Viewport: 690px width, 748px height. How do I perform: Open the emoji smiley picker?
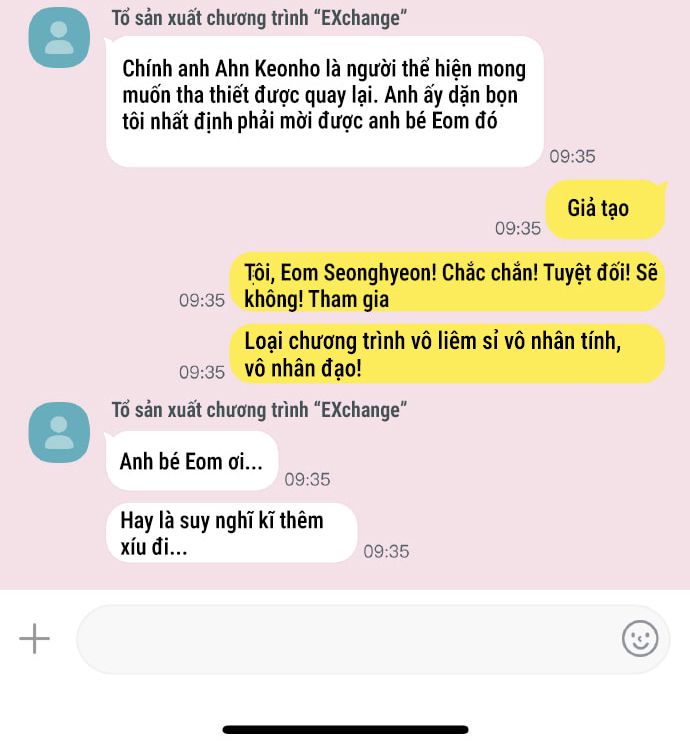[x=640, y=638]
